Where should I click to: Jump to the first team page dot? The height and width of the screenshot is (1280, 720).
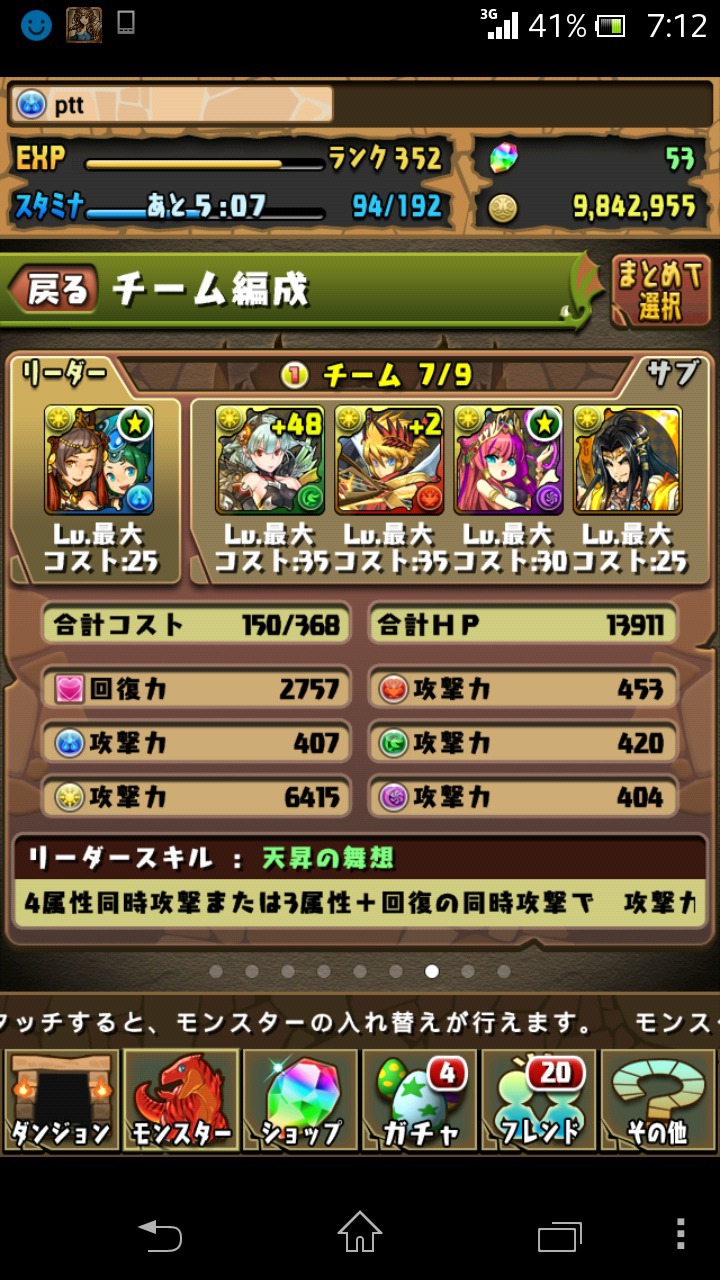216,971
